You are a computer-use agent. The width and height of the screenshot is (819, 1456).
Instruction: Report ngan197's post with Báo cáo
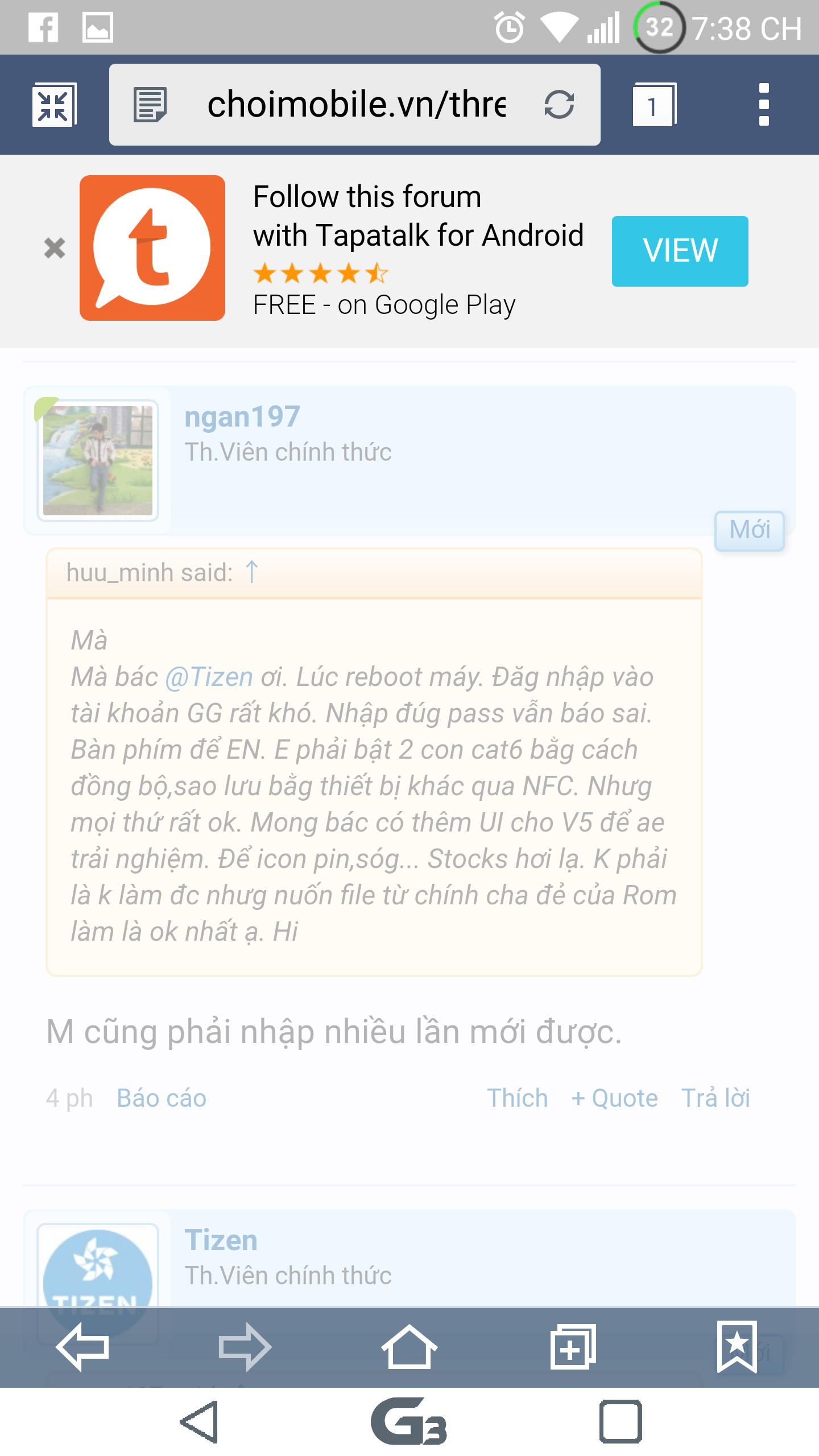[x=161, y=1098]
